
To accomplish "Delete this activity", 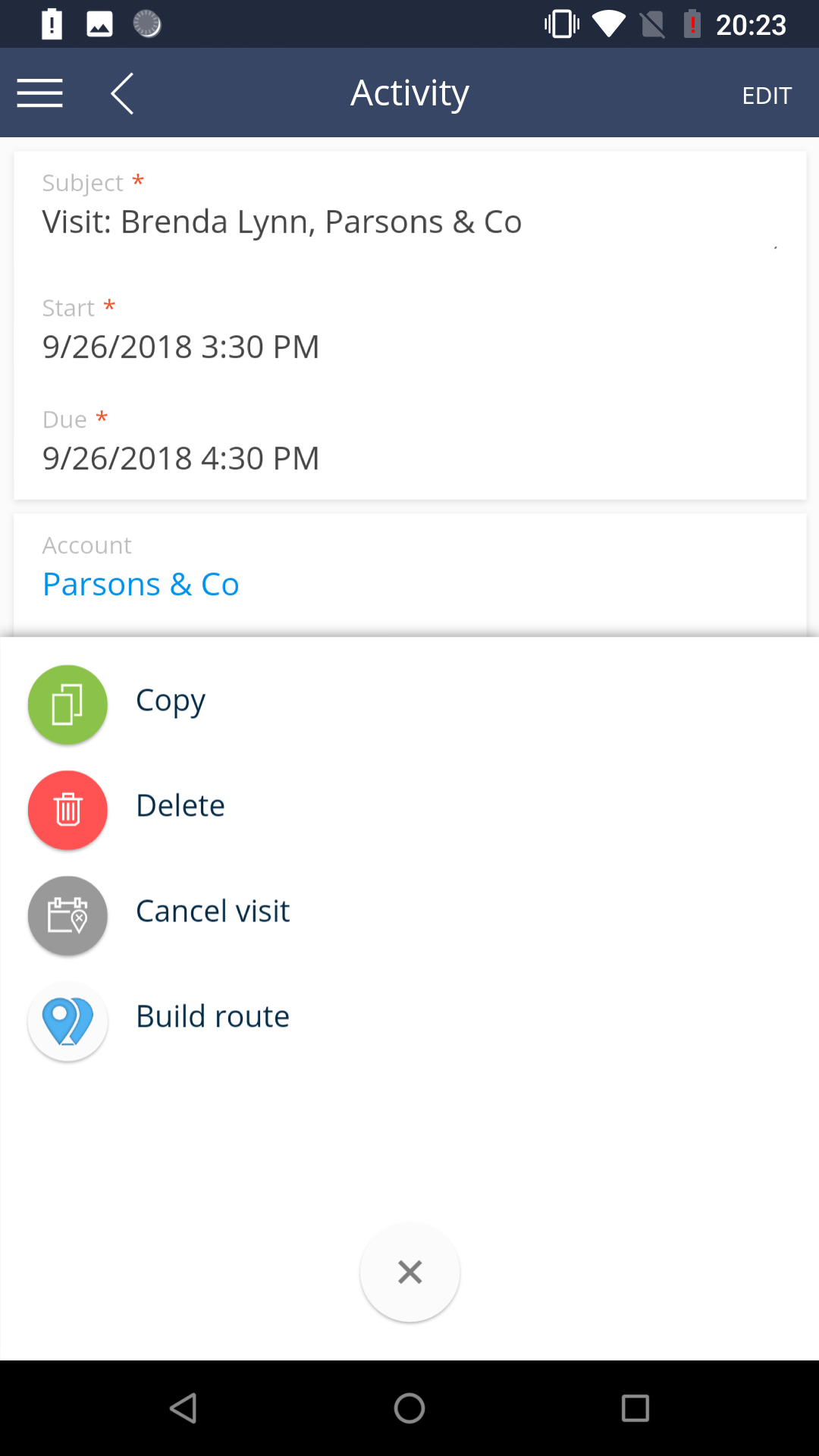I will (180, 806).
